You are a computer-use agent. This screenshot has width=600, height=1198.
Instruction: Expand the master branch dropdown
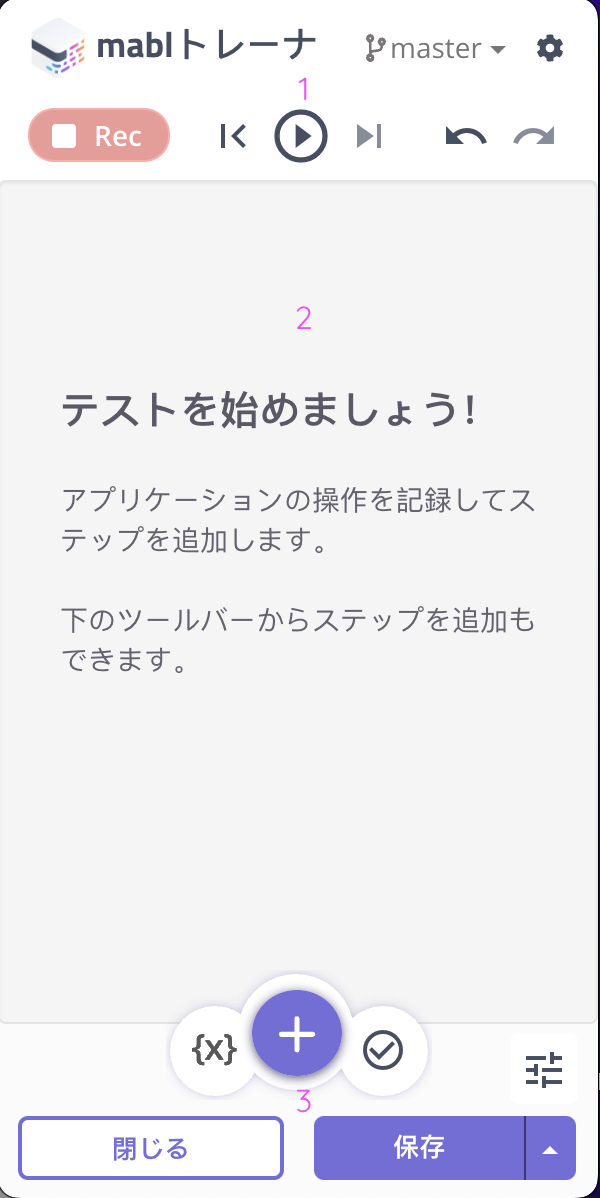point(435,48)
